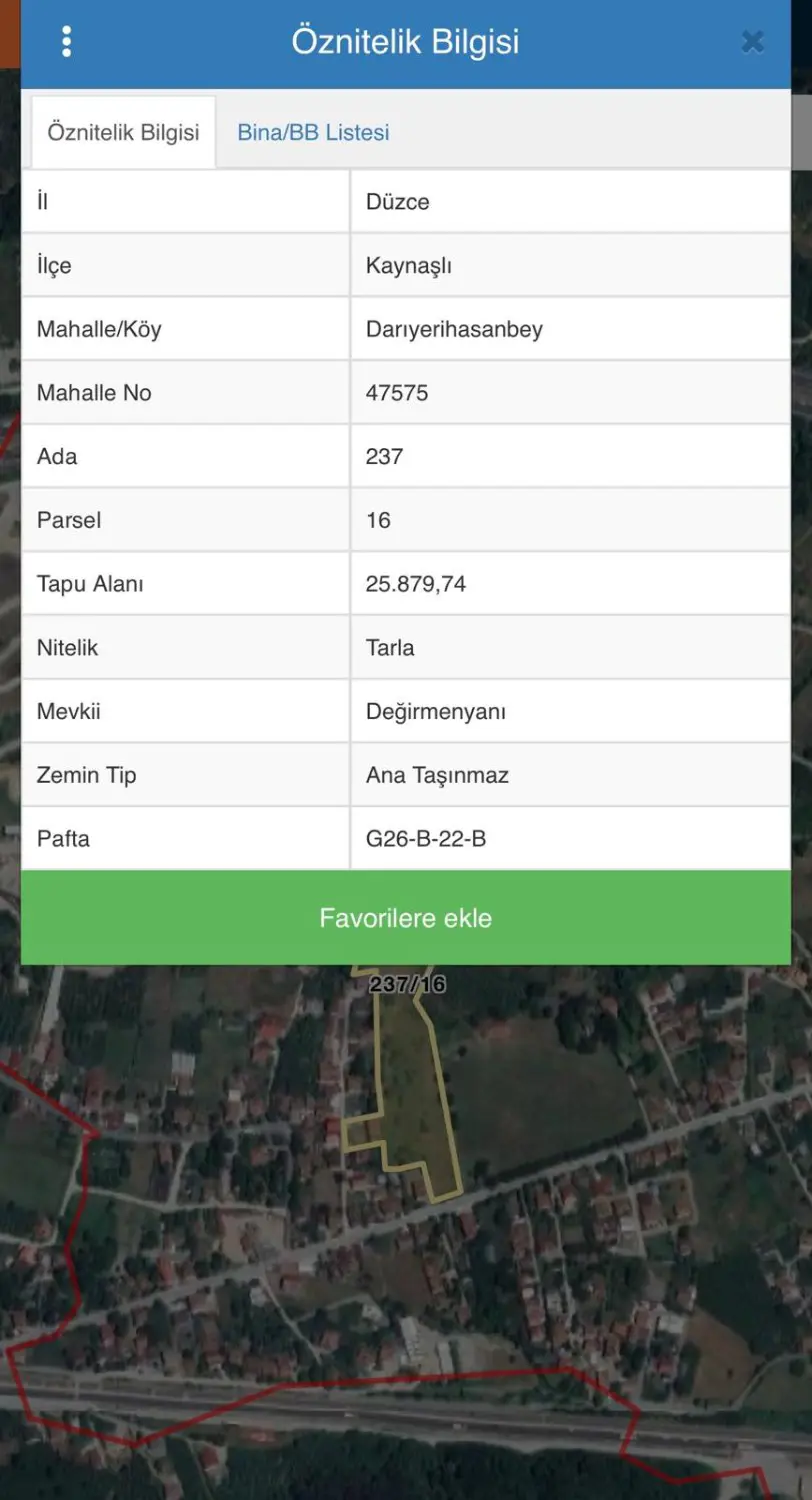Tap the Favorilere ekle button
Viewport: 812px width, 1500px height.
[x=405, y=918]
